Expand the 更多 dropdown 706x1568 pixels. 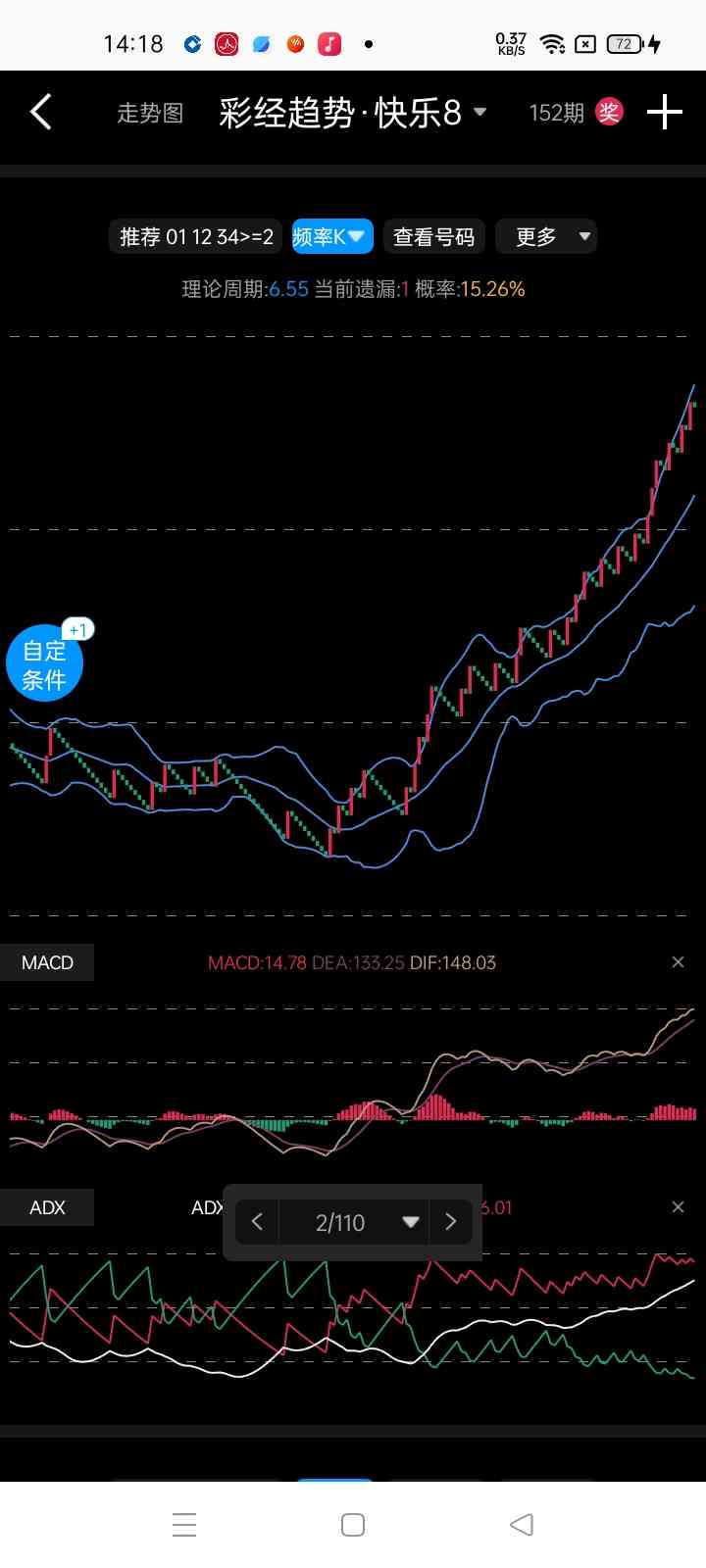tap(545, 237)
